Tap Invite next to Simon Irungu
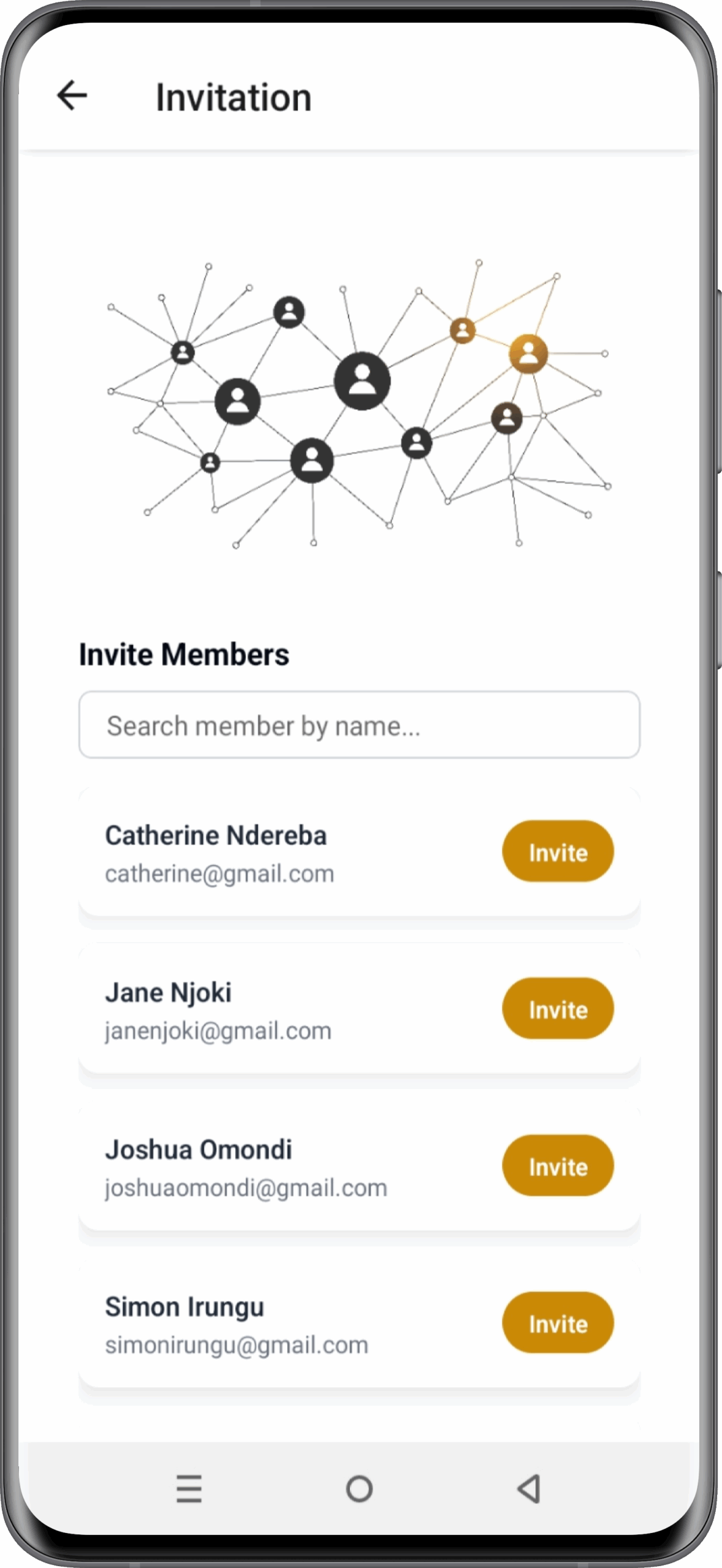Viewport: 722px width, 1568px height. click(x=558, y=1322)
